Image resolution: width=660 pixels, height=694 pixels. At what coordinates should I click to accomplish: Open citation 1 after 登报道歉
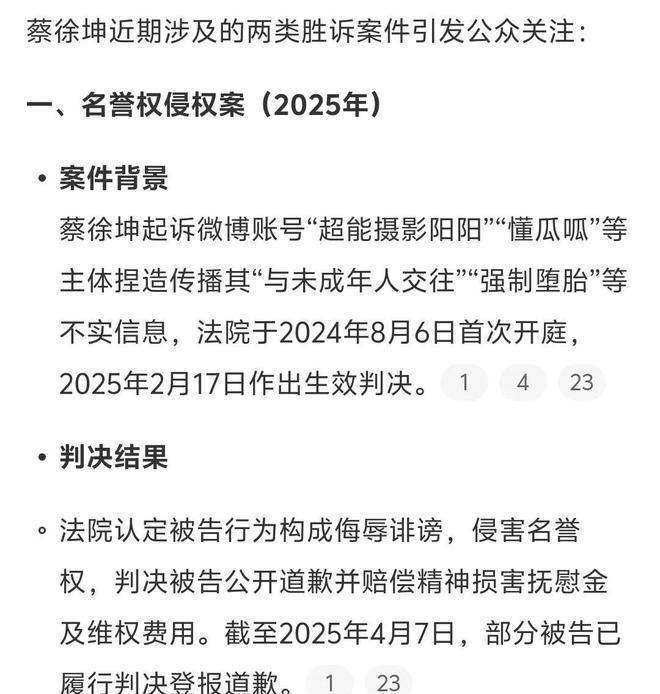point(330,682)
